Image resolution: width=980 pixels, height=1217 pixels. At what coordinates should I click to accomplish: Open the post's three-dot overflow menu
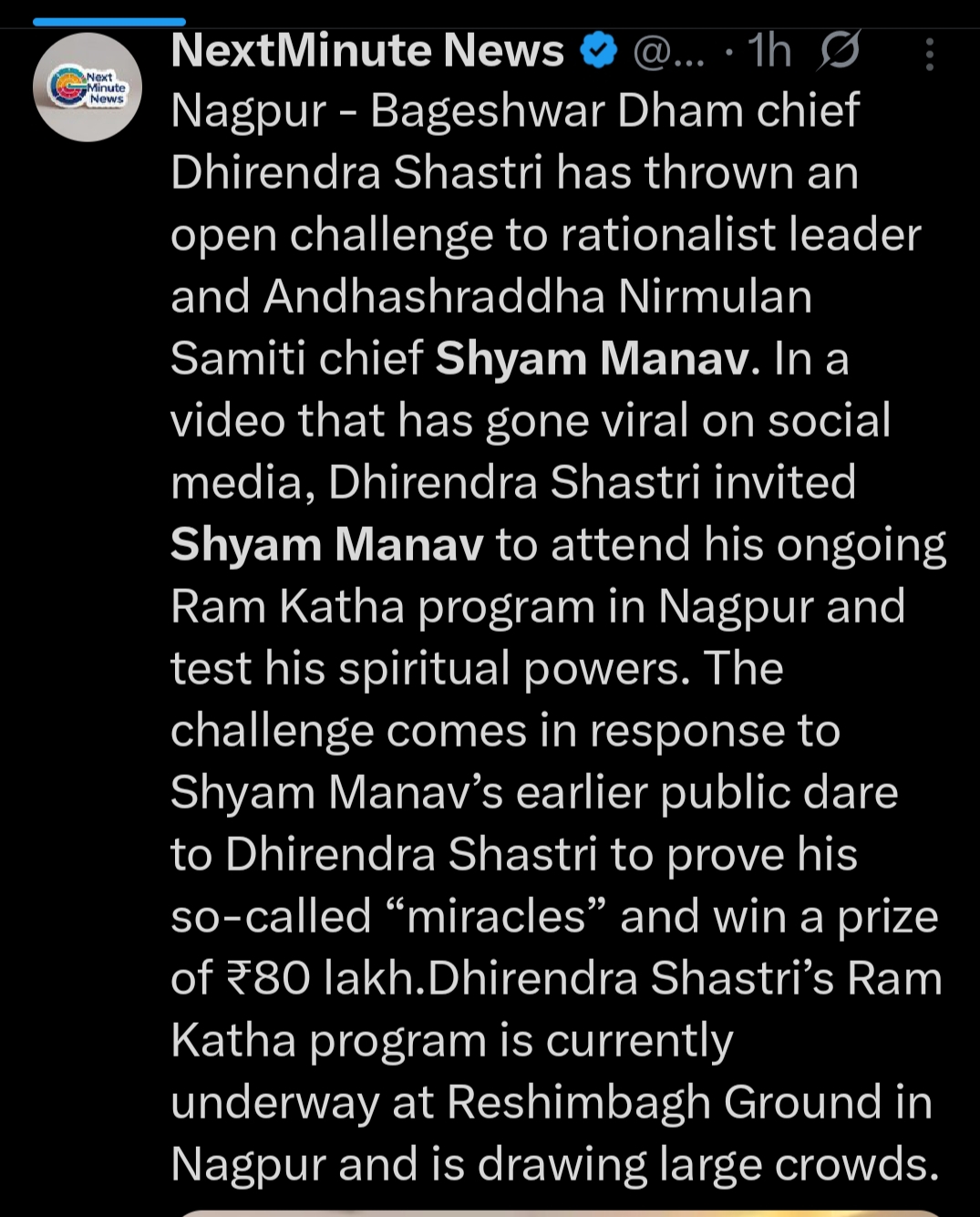pyautogui.click(x=929, y=55)
